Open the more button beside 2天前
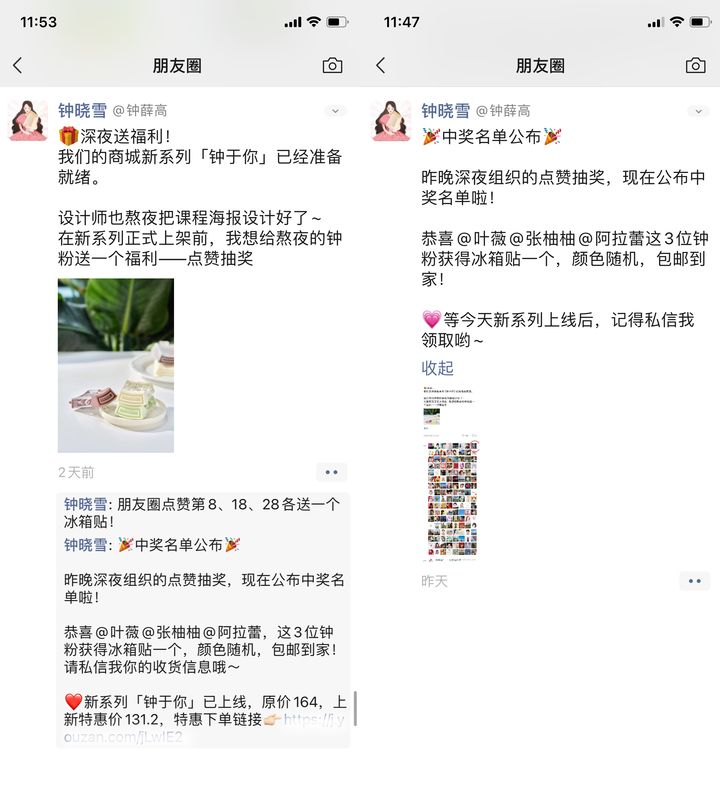720x790 pixels. [x=331, y=472]
